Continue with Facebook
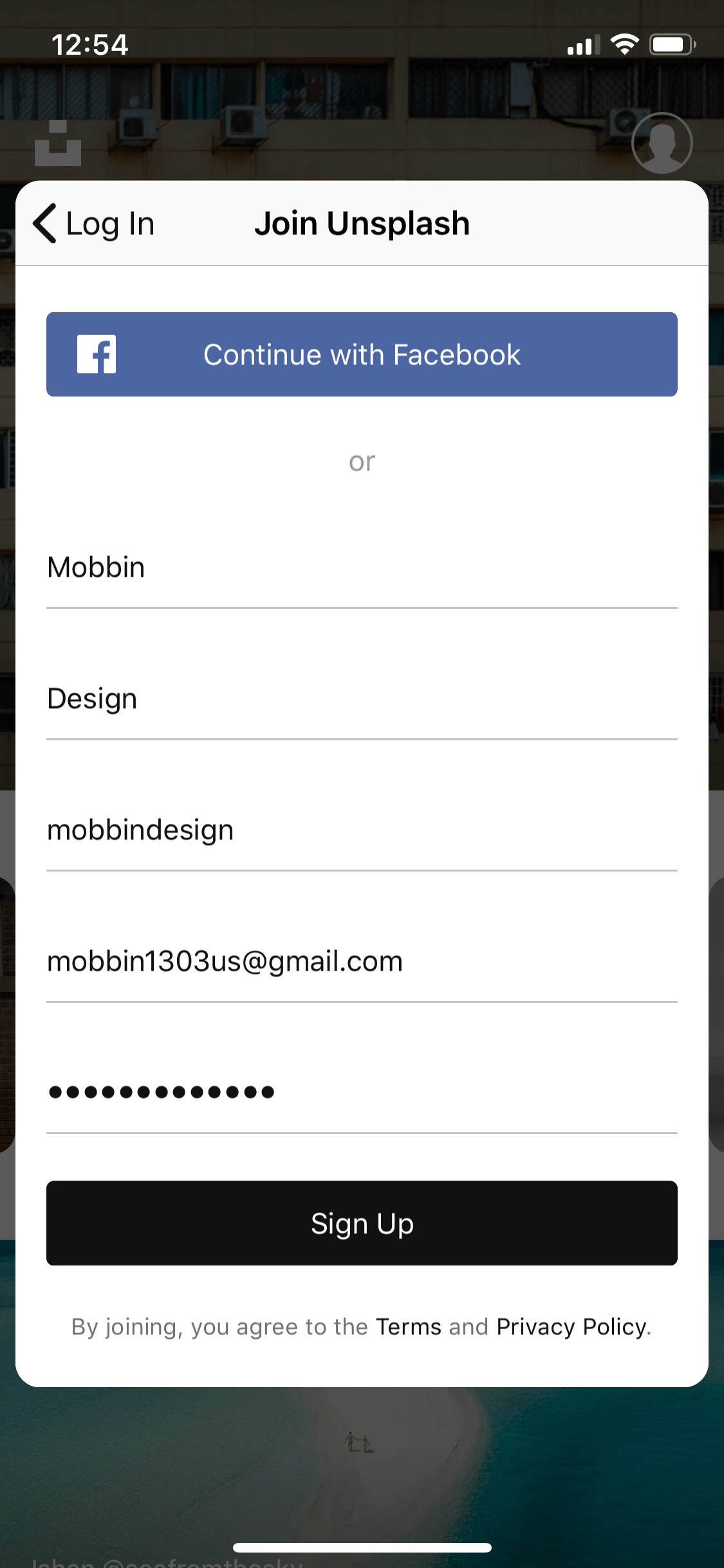Image resolution: width=724 pixels, height=1568 pixels. click(362, 355)
